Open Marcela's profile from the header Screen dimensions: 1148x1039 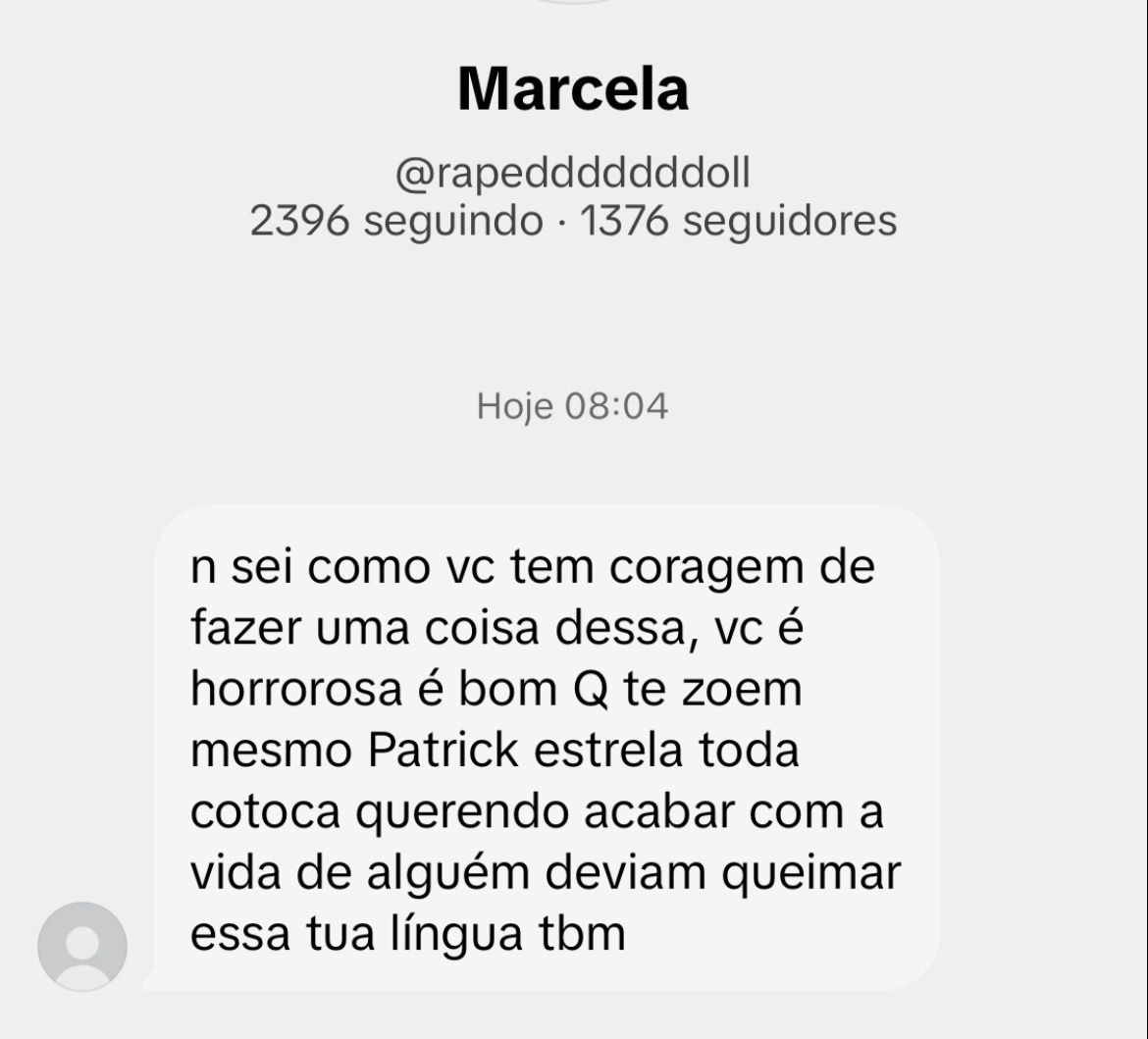click(x=573, y=89)
